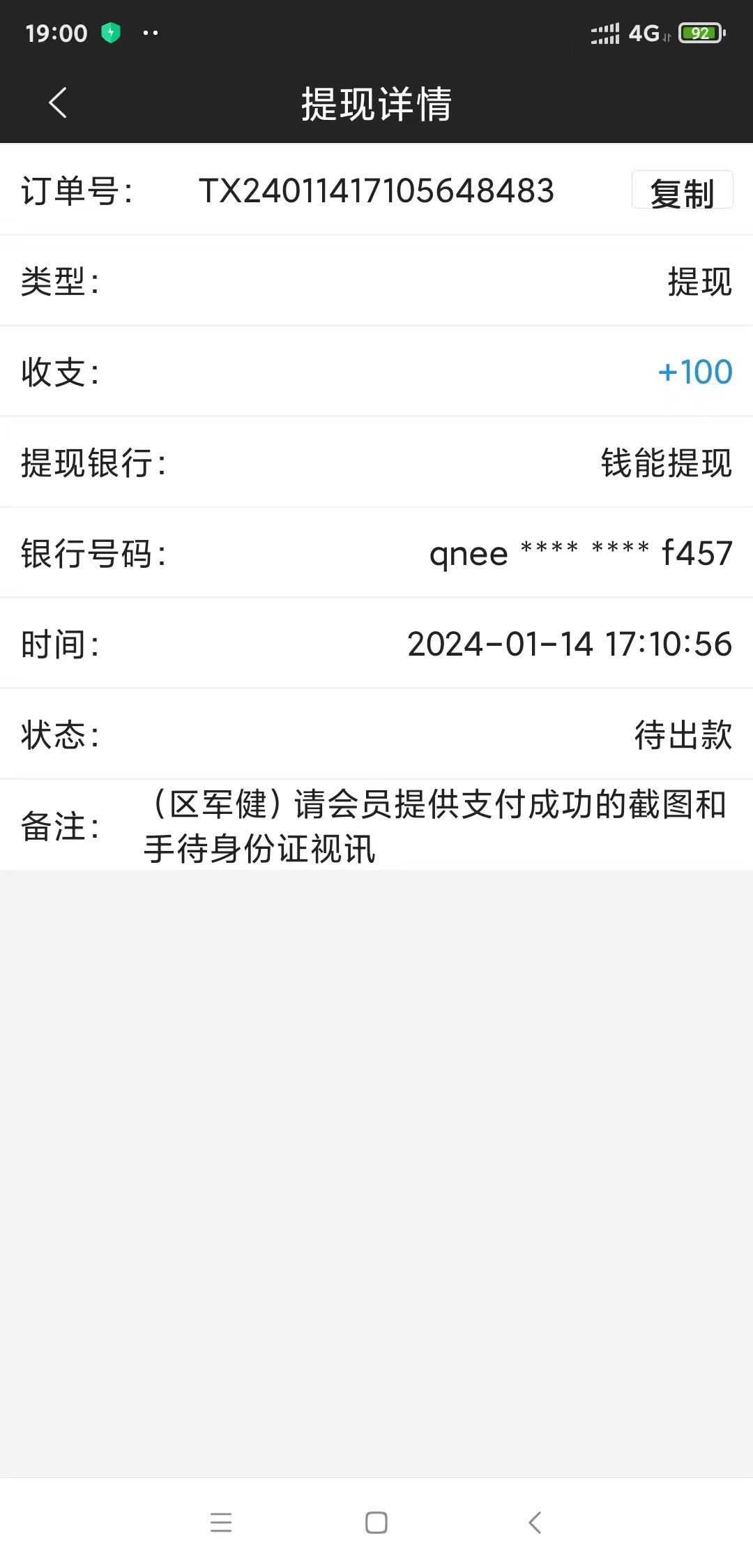Screen dimensions: 753x1568
Task: Select the timestamp 2024-01-14 17:10:56
Action: [x=568, y=644]
